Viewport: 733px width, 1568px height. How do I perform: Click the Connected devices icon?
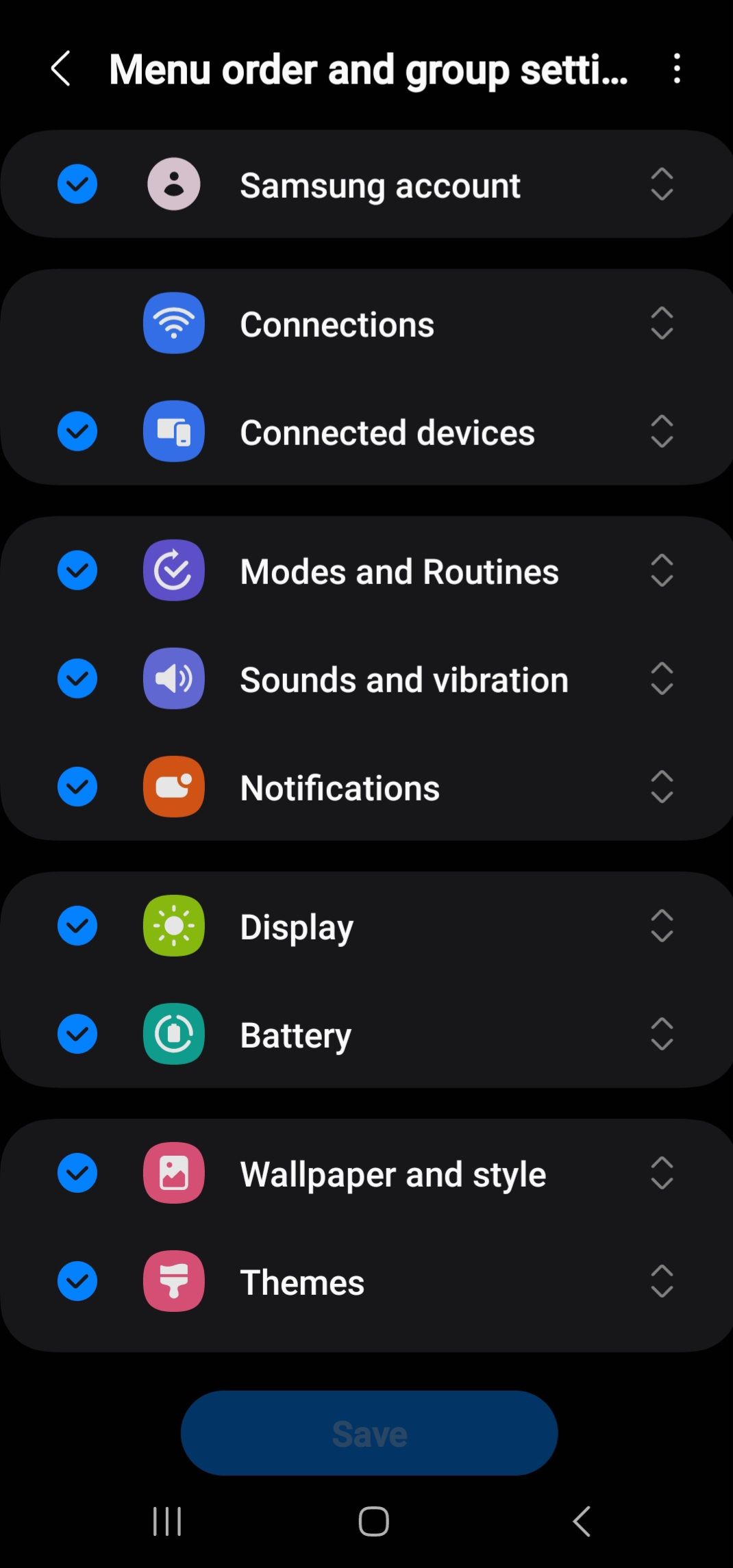(173, 431)
